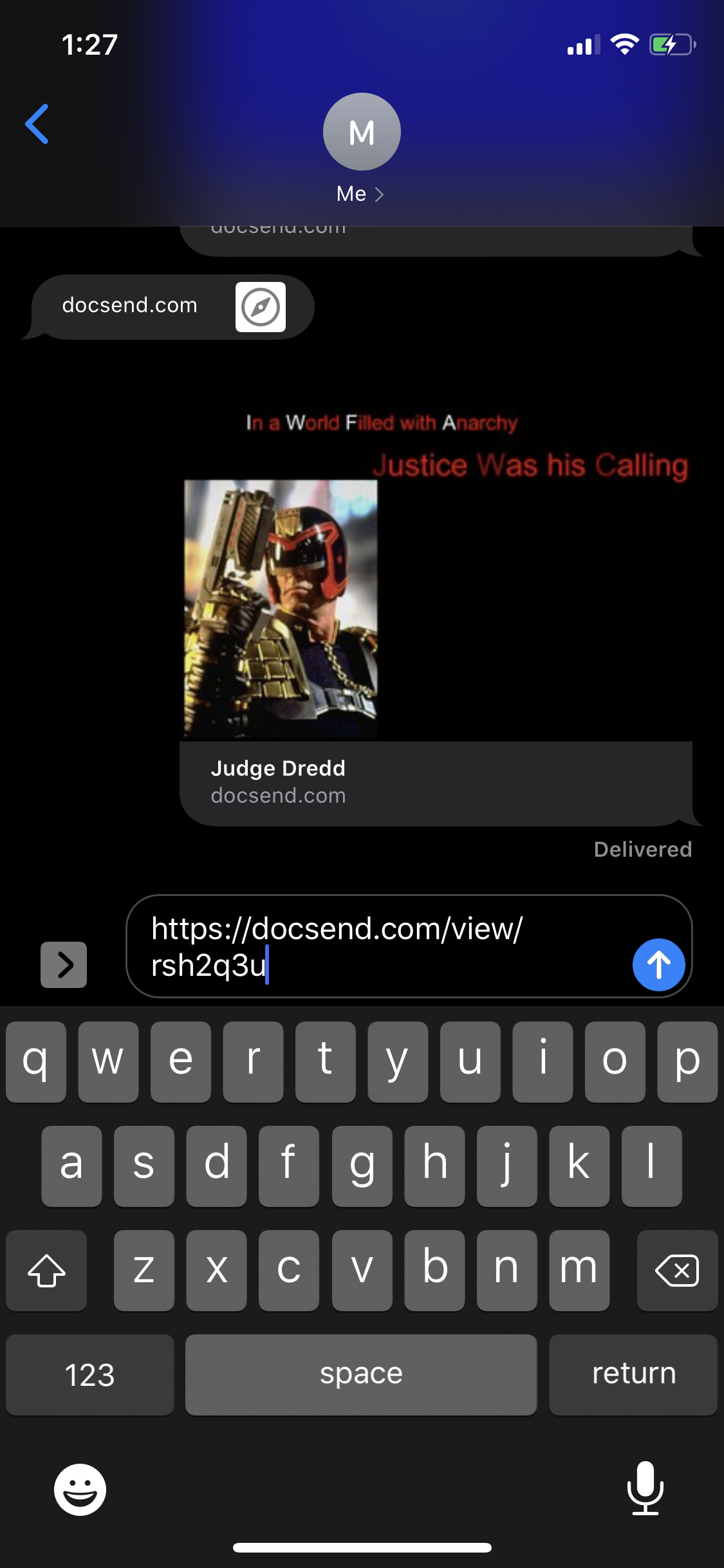Open the emoji keyboard
This screenshot has height=1568, width=724.
[80, 1489]
